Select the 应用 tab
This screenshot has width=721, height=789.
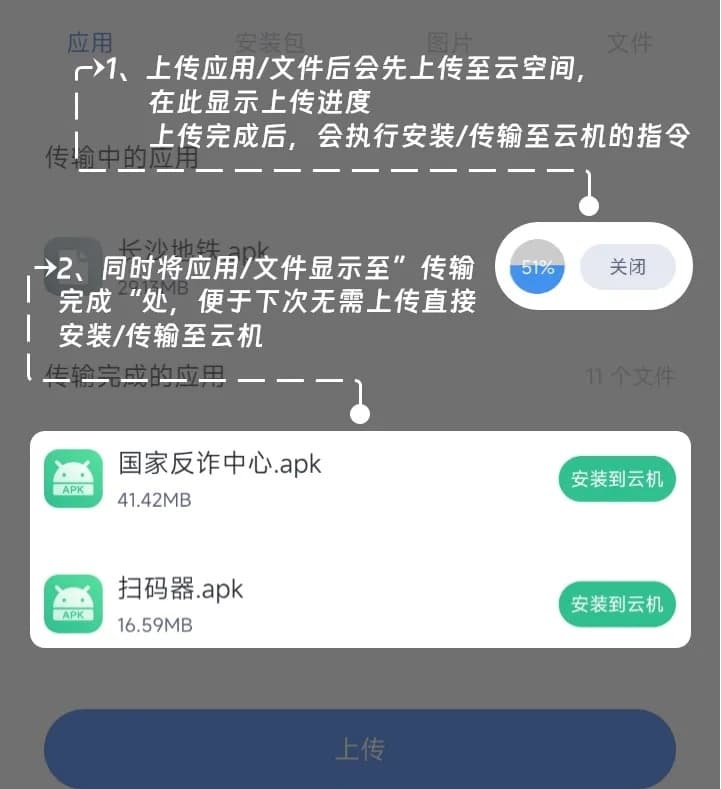point(90,43)
